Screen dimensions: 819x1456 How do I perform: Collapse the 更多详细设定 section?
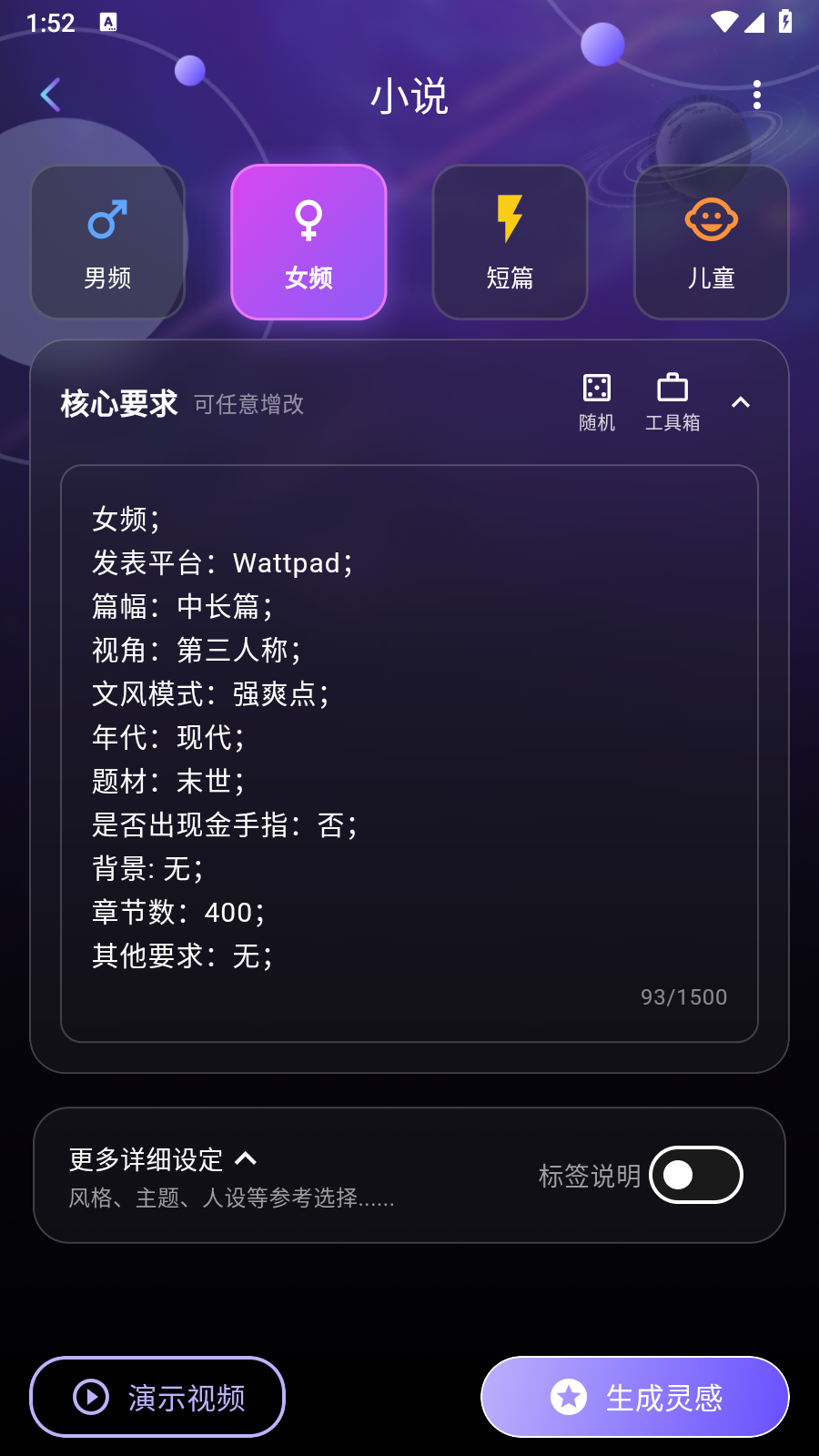tap(246, 1158)
